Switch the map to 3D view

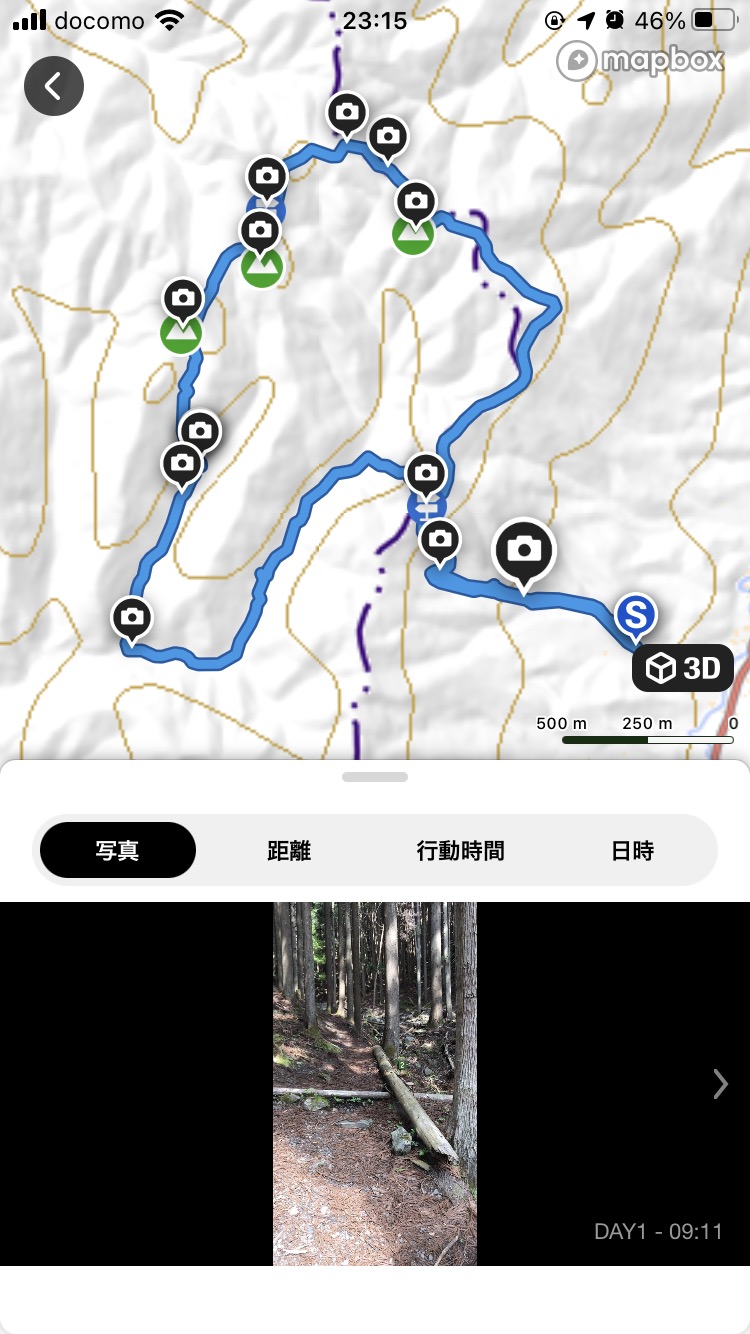[683, 668]
